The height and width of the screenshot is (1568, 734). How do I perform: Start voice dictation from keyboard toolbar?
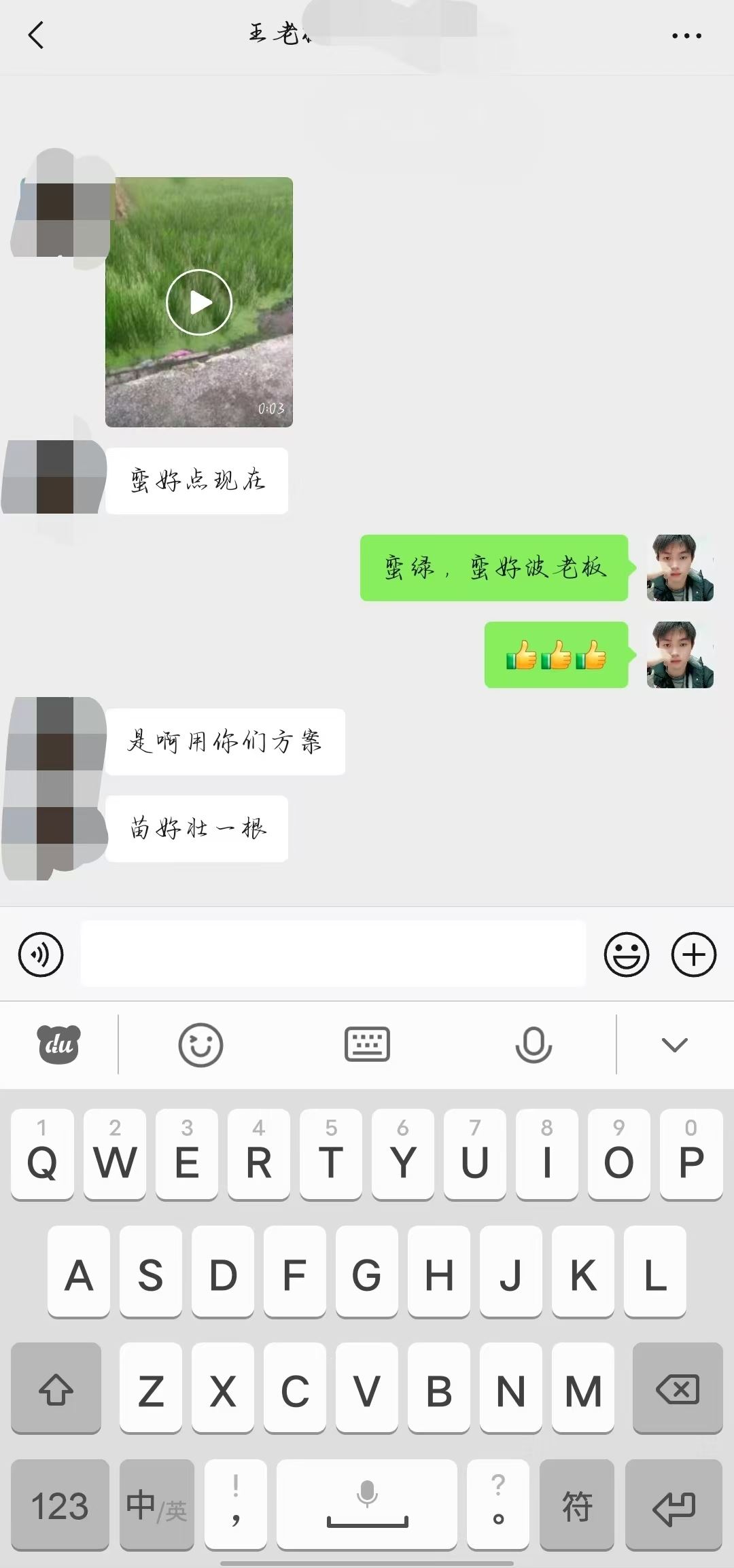[x=534, y=1044]
